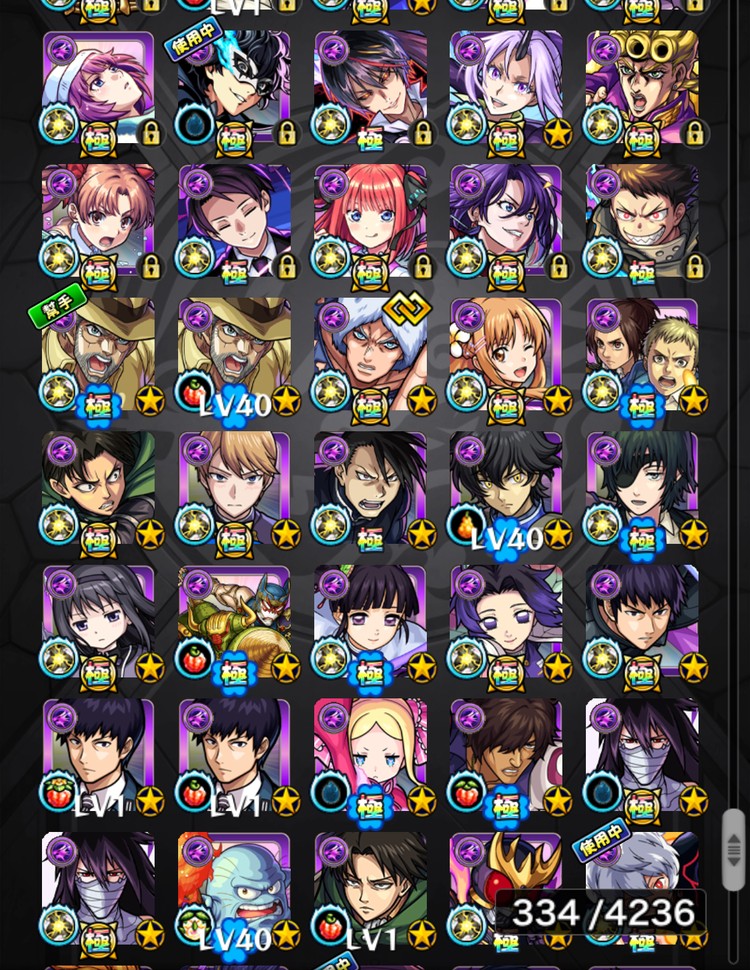Open the tile showing two characters together
The height and width of the screenshot is (970, 750).
click(x=642, y=355)
